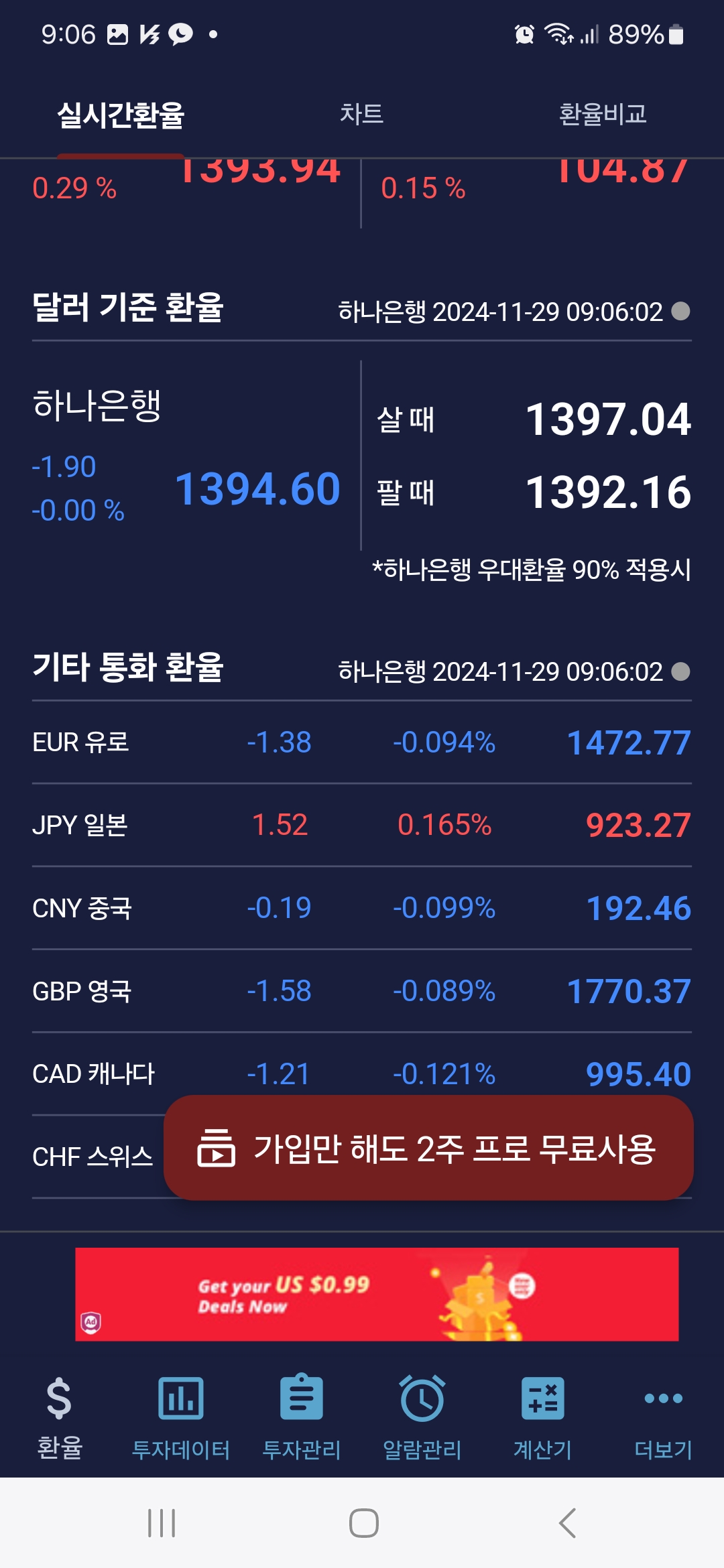Screen dimensions: 724x1568
Task: Open the GBP 영국 exchange rate row
Action: tap(361, 991)
